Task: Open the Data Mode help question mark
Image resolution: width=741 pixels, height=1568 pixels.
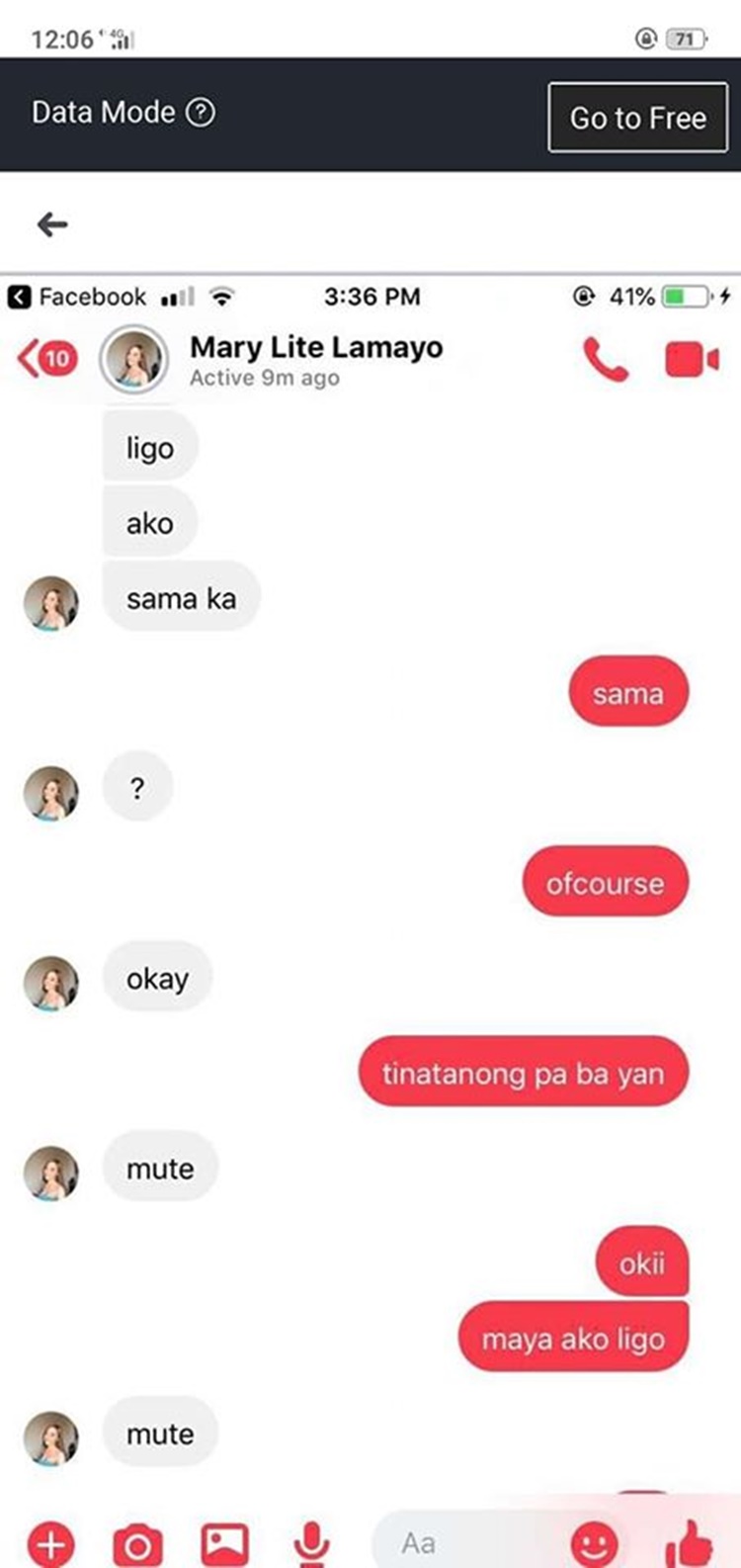Action: click(201, 113)
